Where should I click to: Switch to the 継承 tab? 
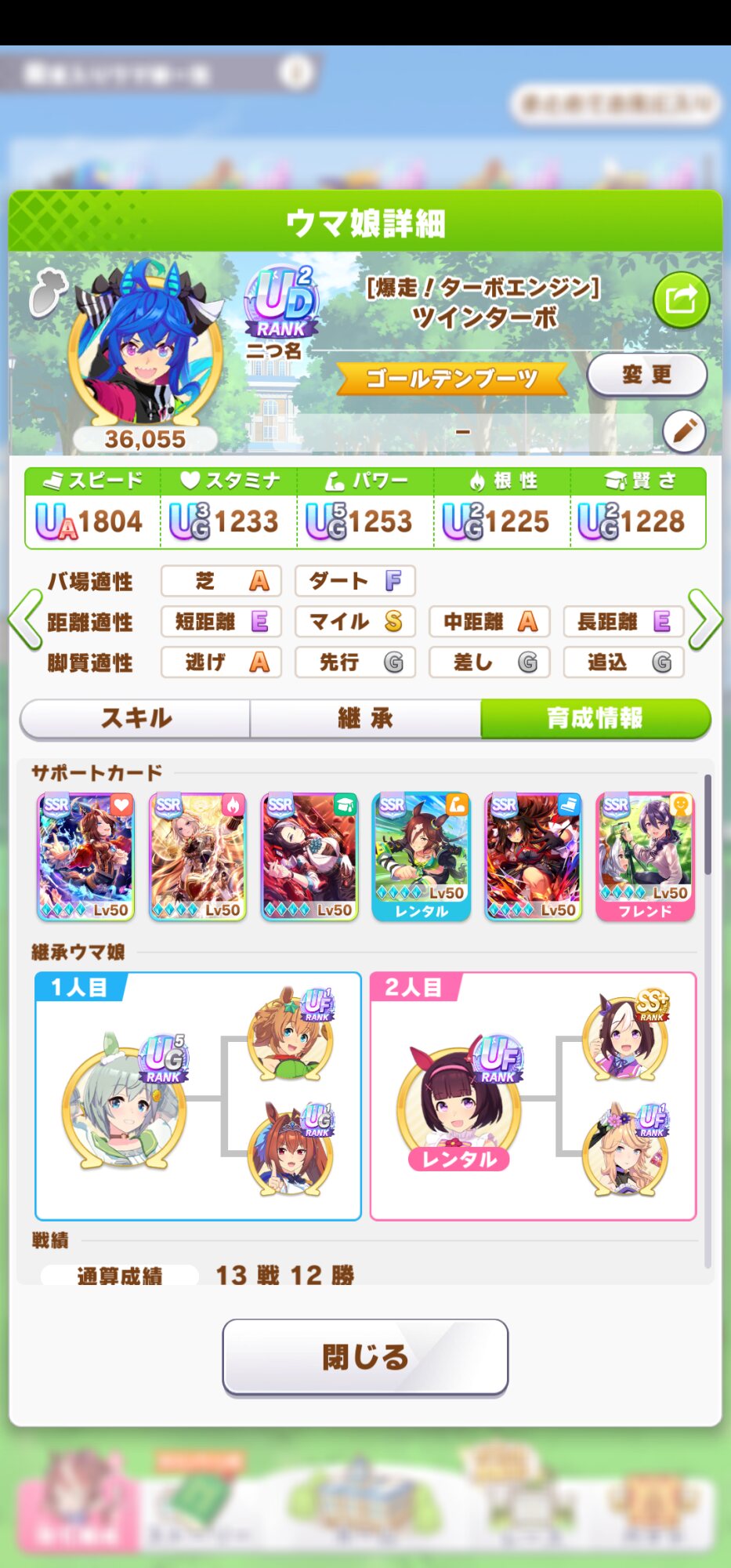coord(365,718)
